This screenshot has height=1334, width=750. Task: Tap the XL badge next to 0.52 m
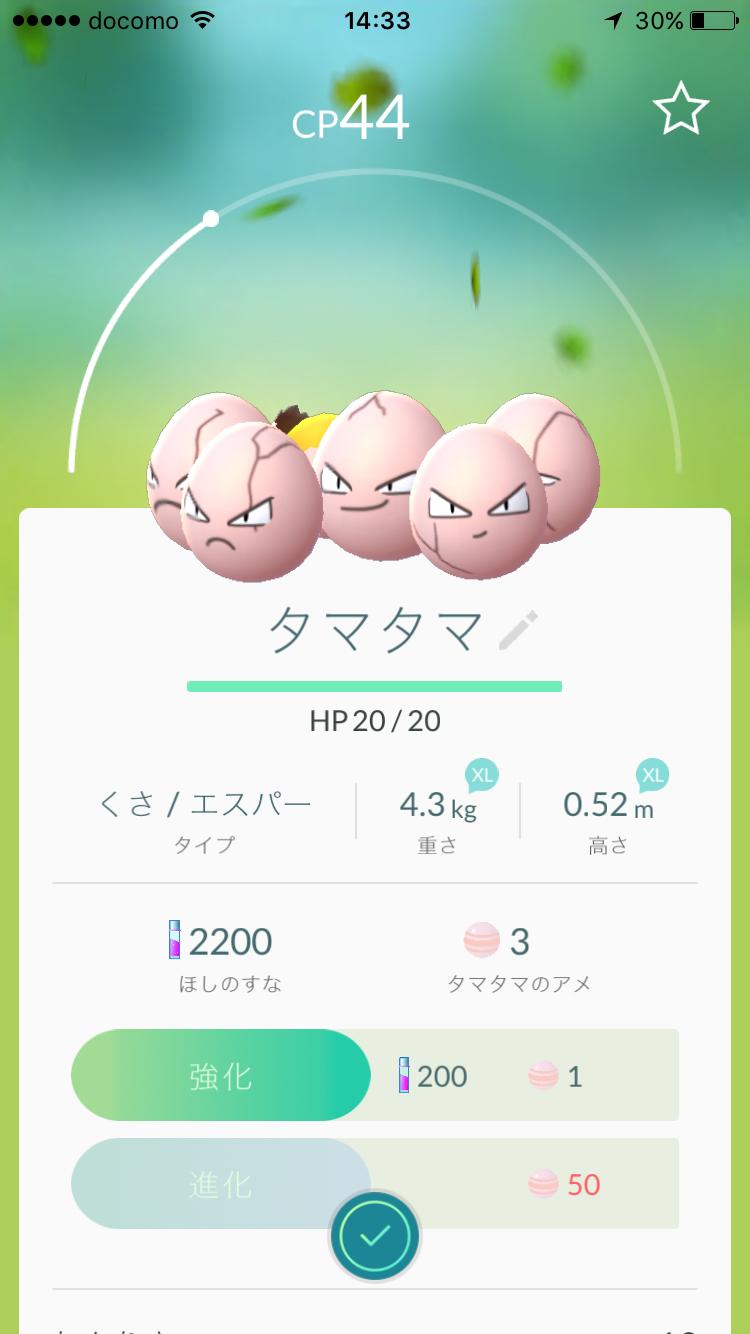(652, 775)
